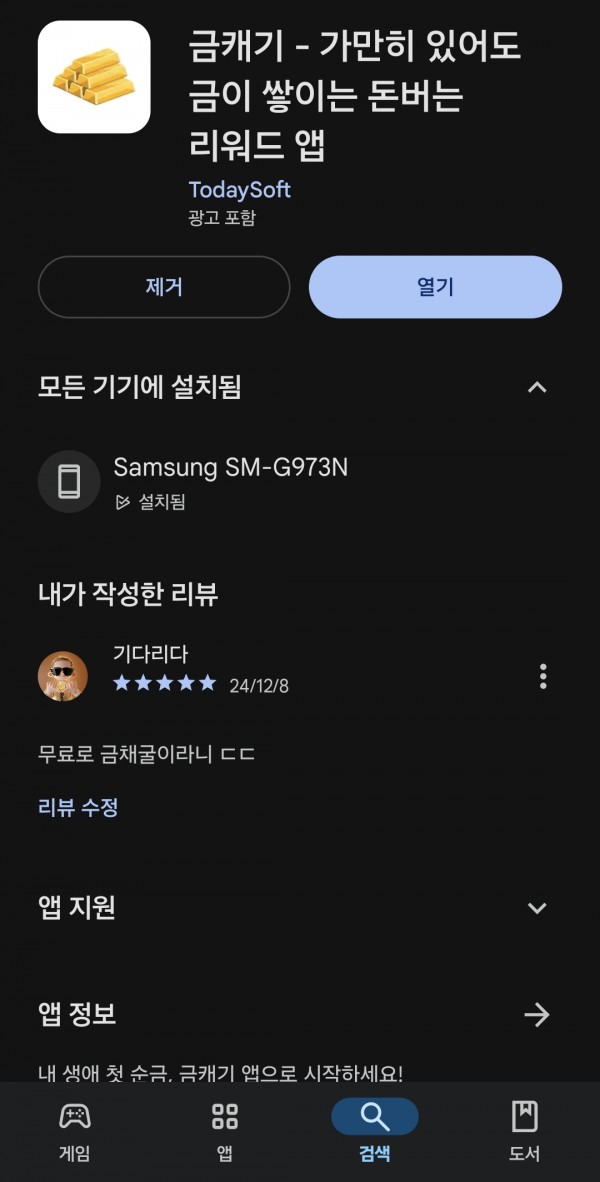Select the 검색 tab
The image size is (600, 1182).
point(375,1131)
